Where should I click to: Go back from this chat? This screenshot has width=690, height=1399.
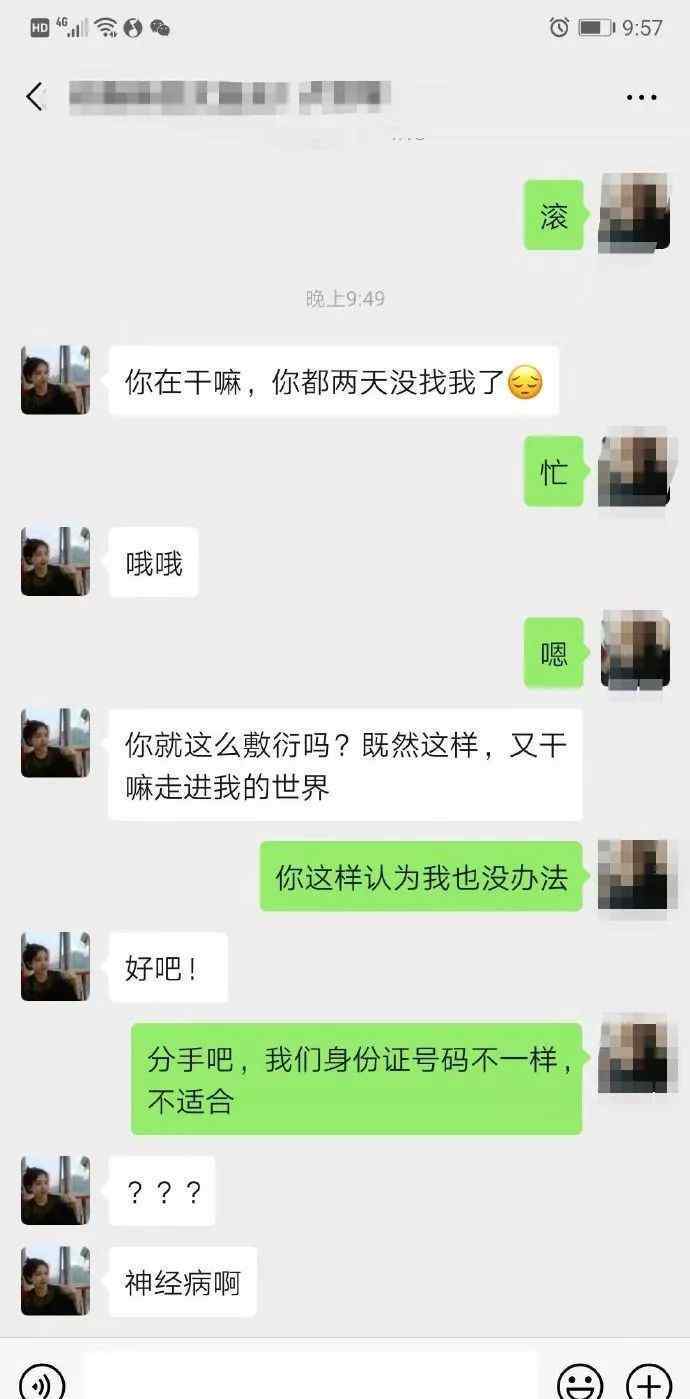coord(35,97)
